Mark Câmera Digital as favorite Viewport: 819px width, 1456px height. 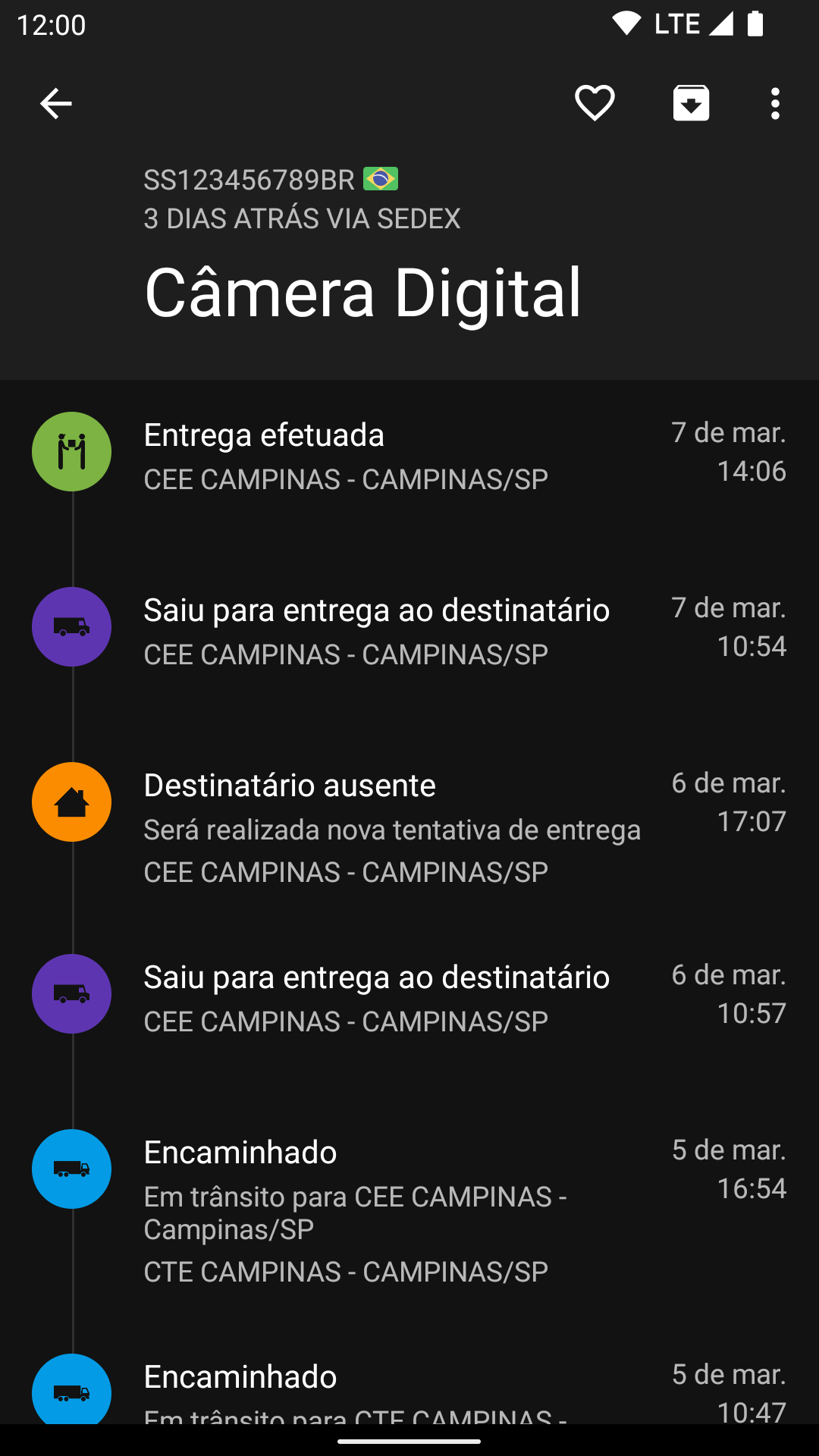pyautogui.click(x=595, y=104)
